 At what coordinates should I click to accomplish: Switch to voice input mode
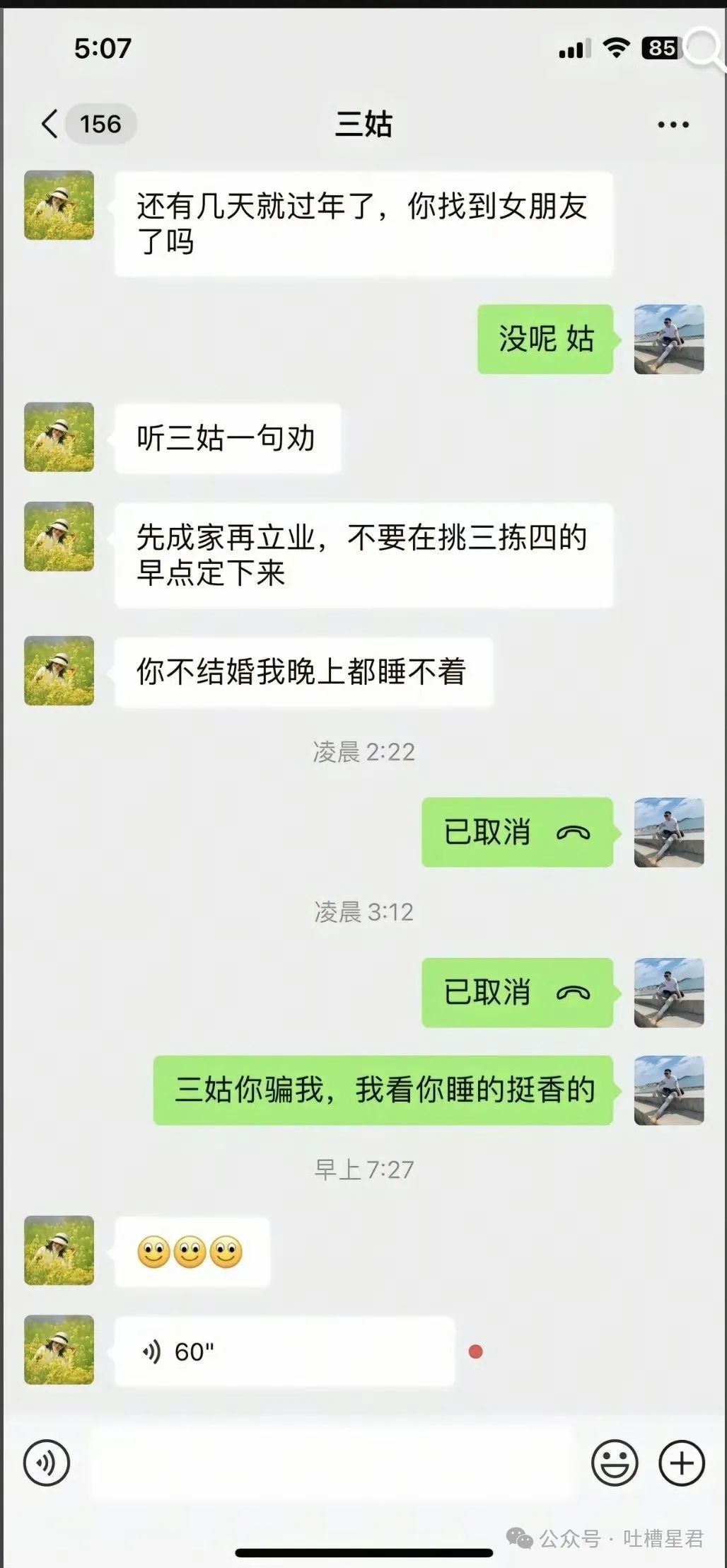(x=47, y=1463)
